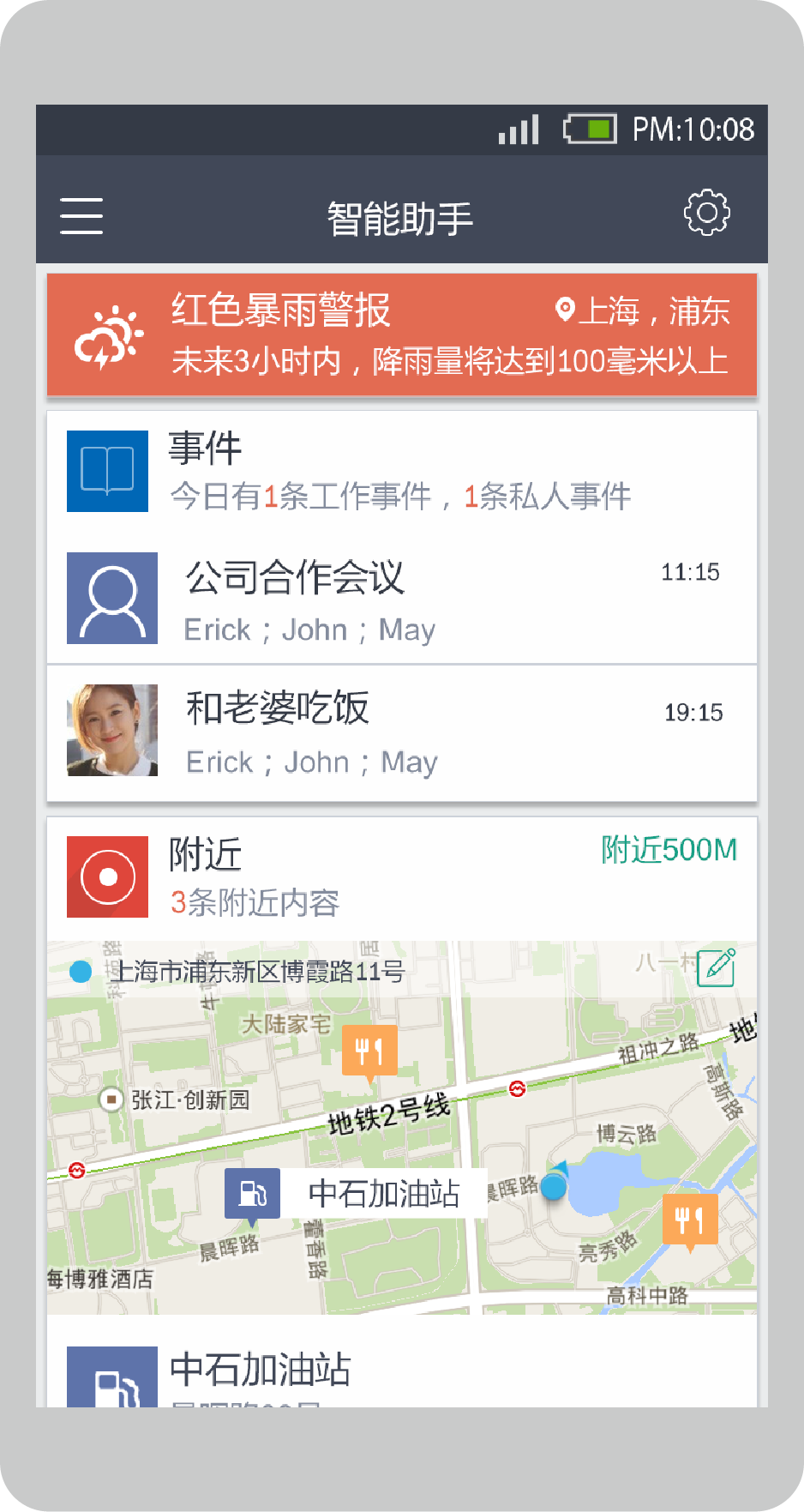The width and height of the screenshot is (804, 1512).
Task: Open the 事件 events section header
Action: coord(401,472)
